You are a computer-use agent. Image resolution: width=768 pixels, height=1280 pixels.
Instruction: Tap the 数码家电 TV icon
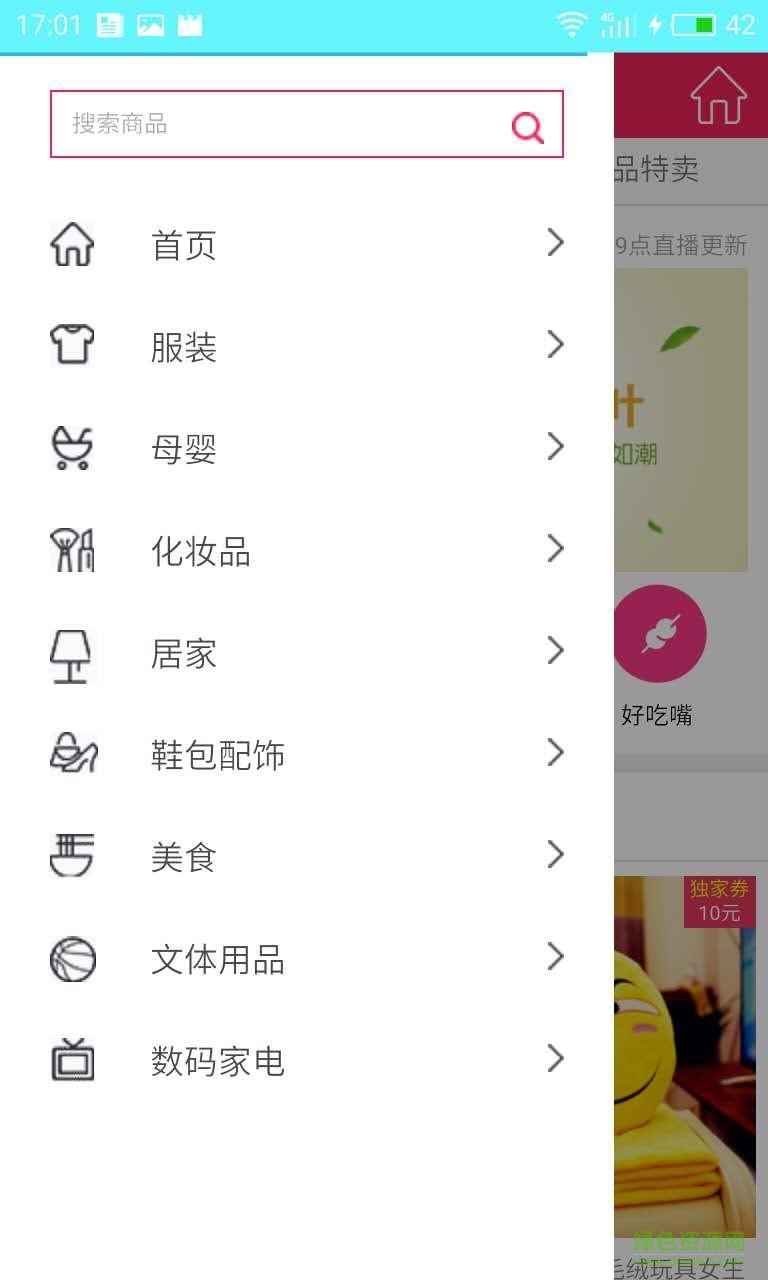(71, 1060)
